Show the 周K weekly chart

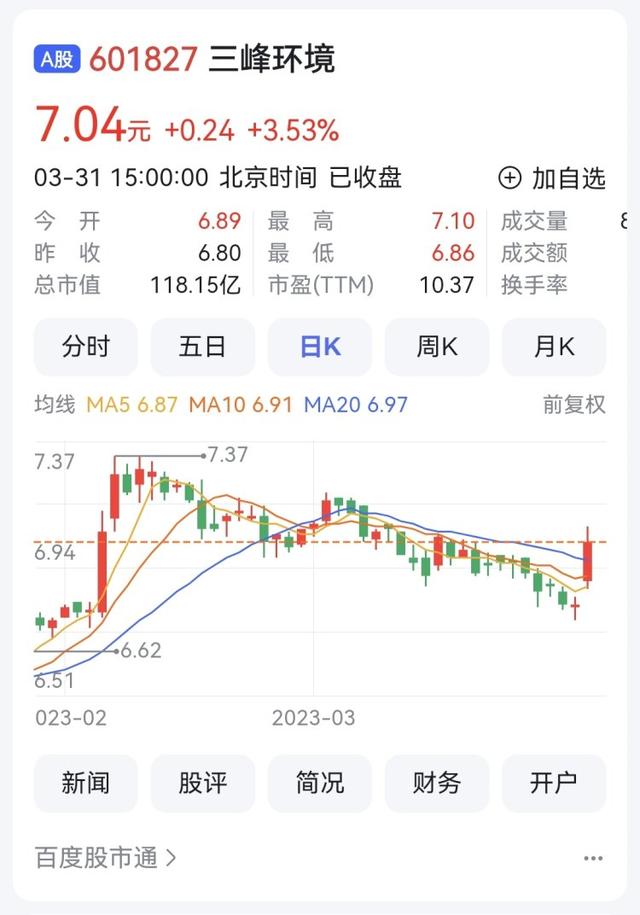click(437, 347)
